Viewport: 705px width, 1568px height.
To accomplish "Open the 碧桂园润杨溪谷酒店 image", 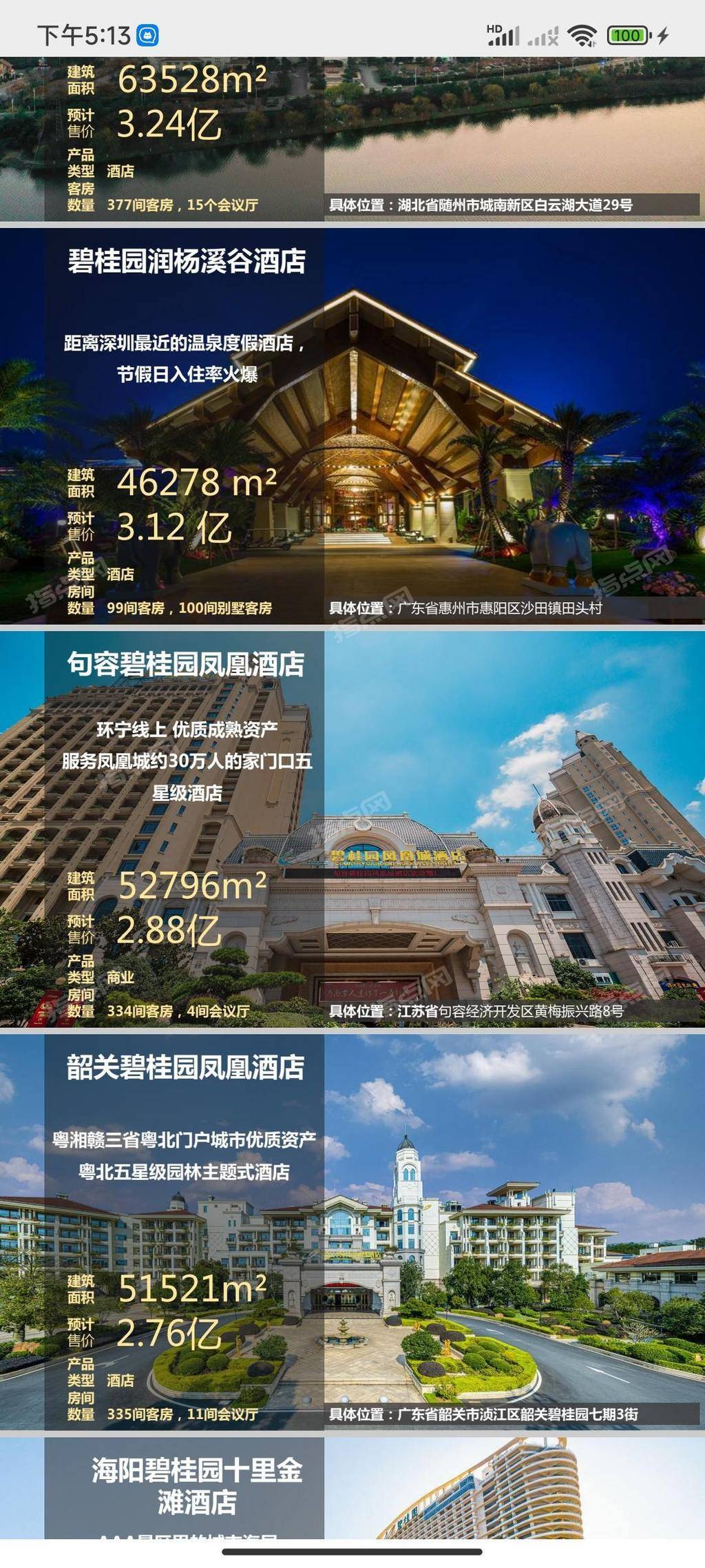I will click(x=352, y=426).
